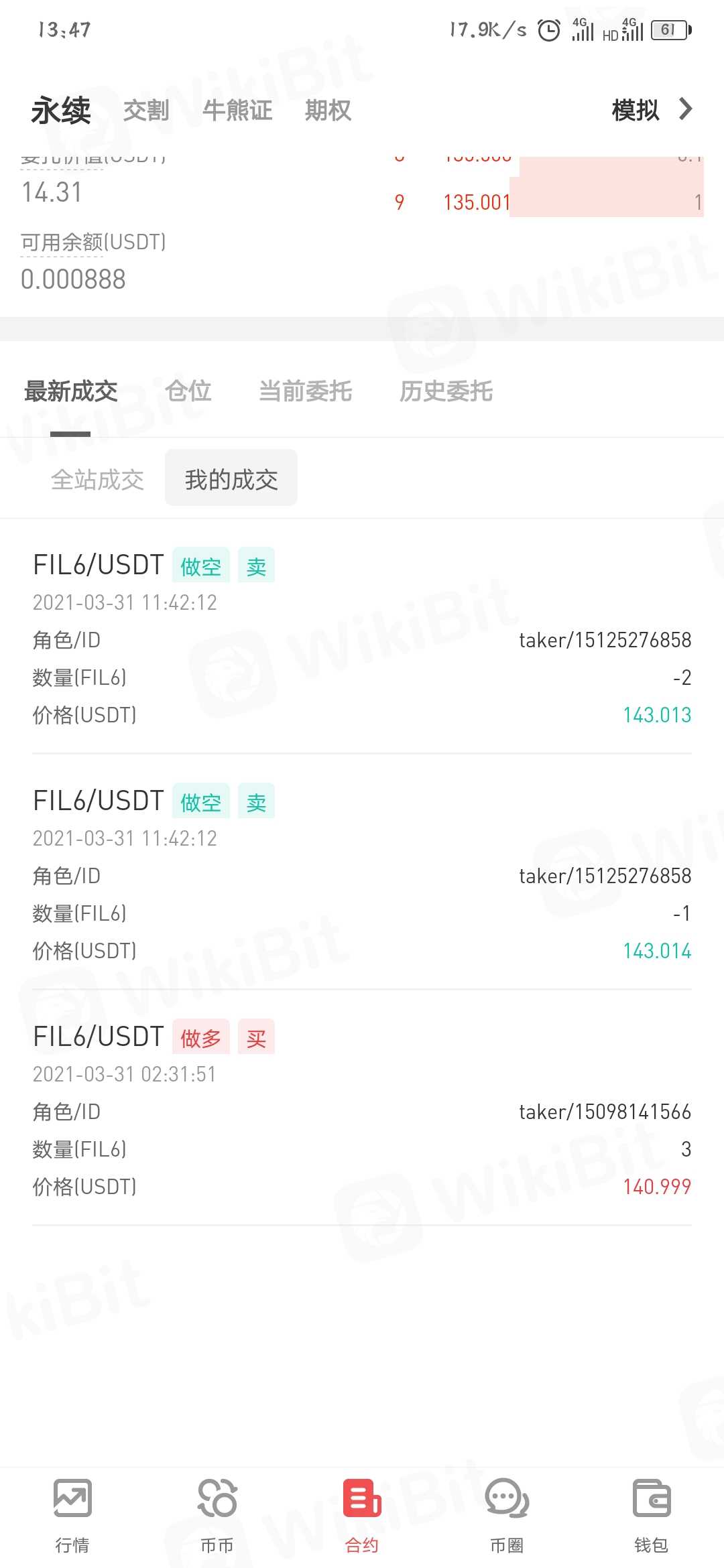Select the 最新成交 tab
This screenshot has width=724, height=1568.
pos(71,391)
